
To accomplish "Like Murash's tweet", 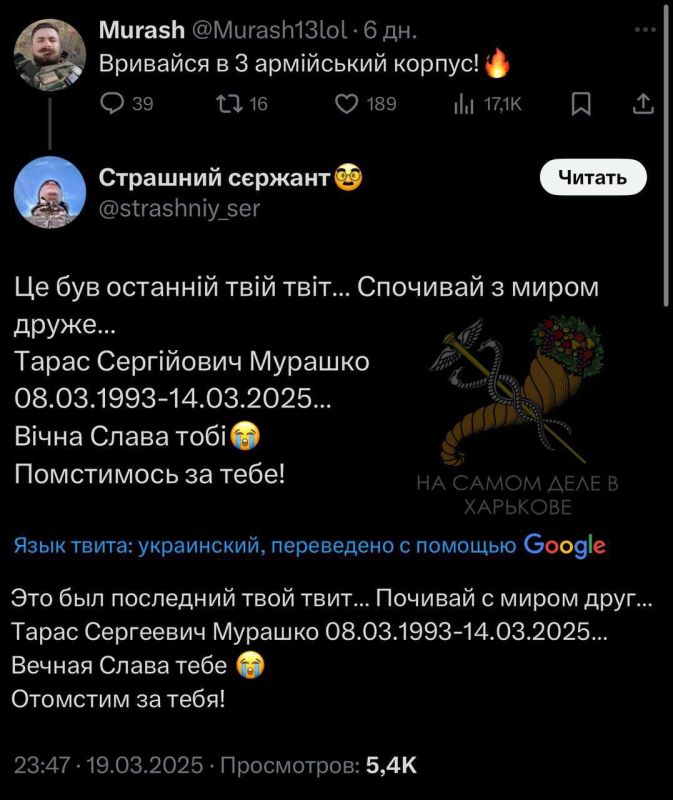I will tap(347, 105).
